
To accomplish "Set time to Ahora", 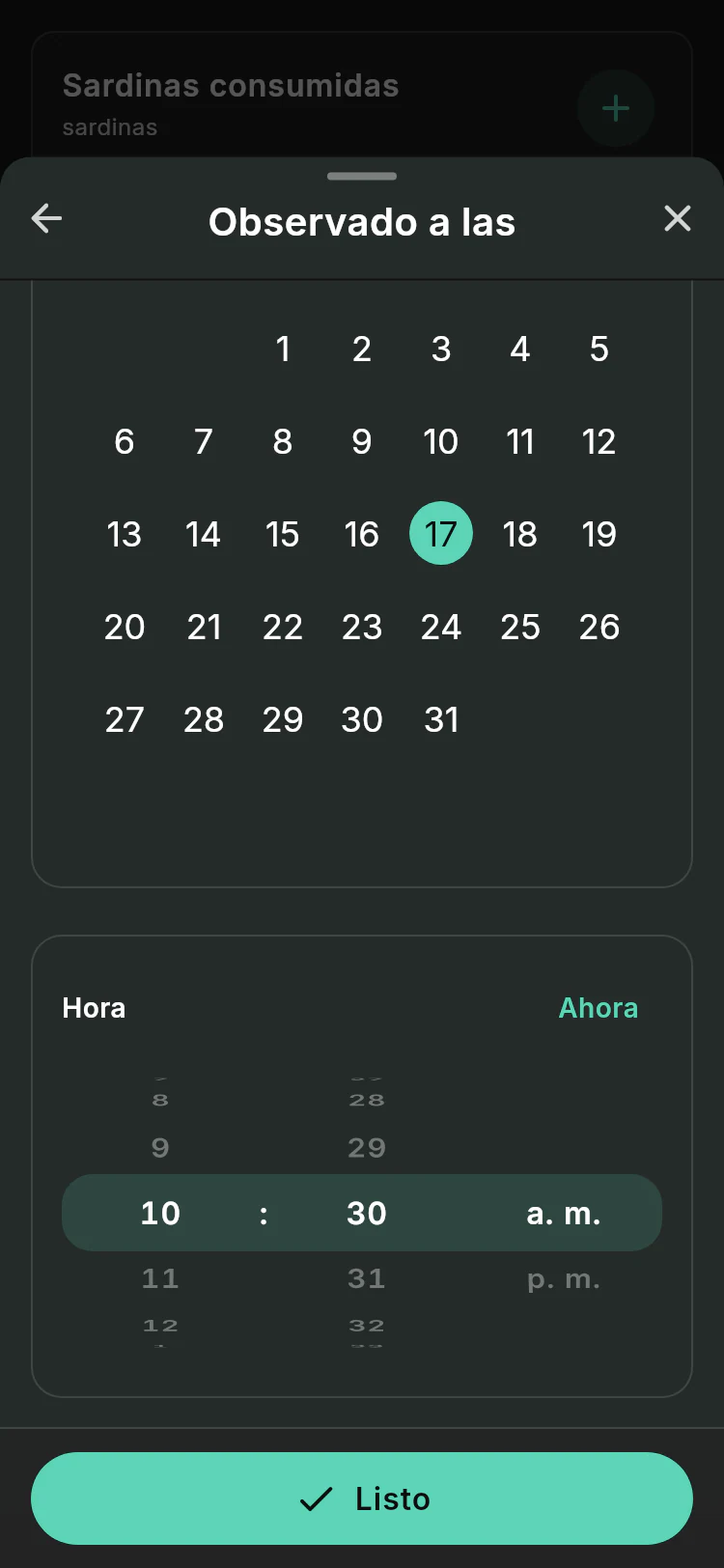I will pyautogui.click(x=599, y=1008).
